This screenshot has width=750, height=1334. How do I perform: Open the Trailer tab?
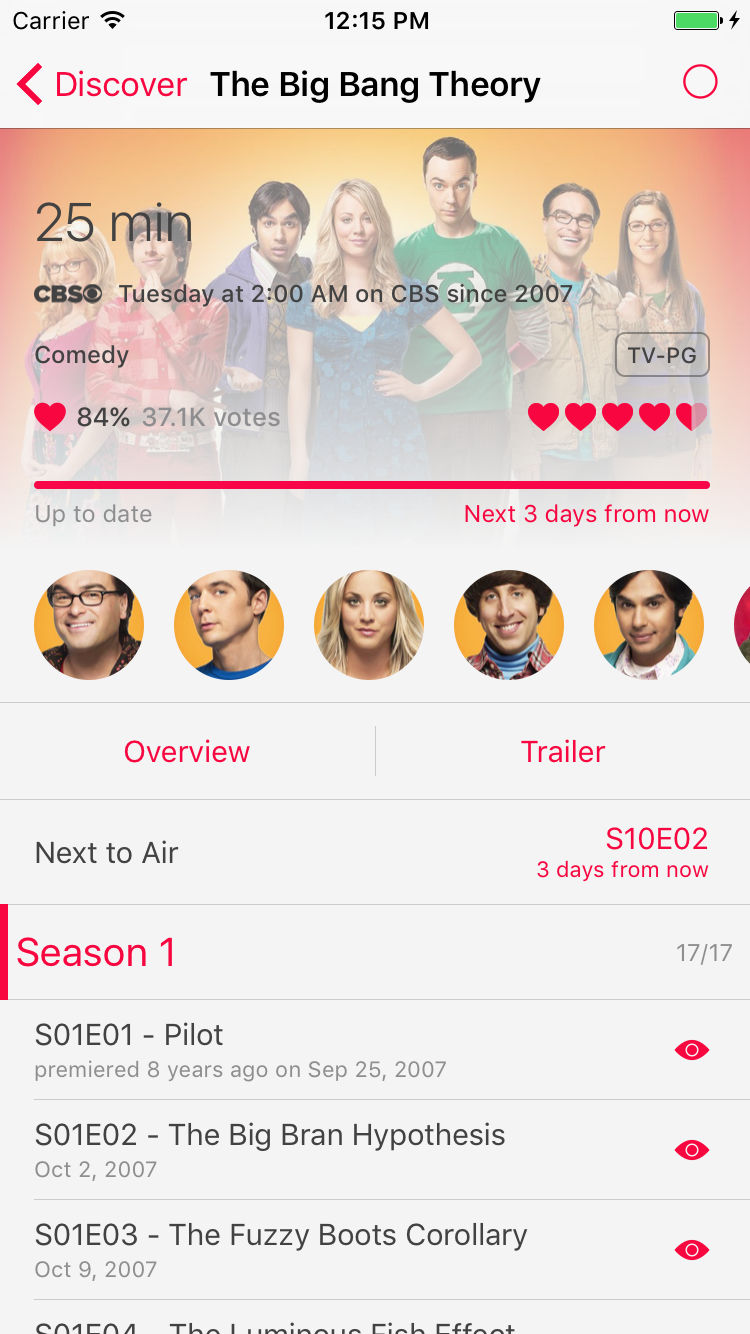pos(563,751)
